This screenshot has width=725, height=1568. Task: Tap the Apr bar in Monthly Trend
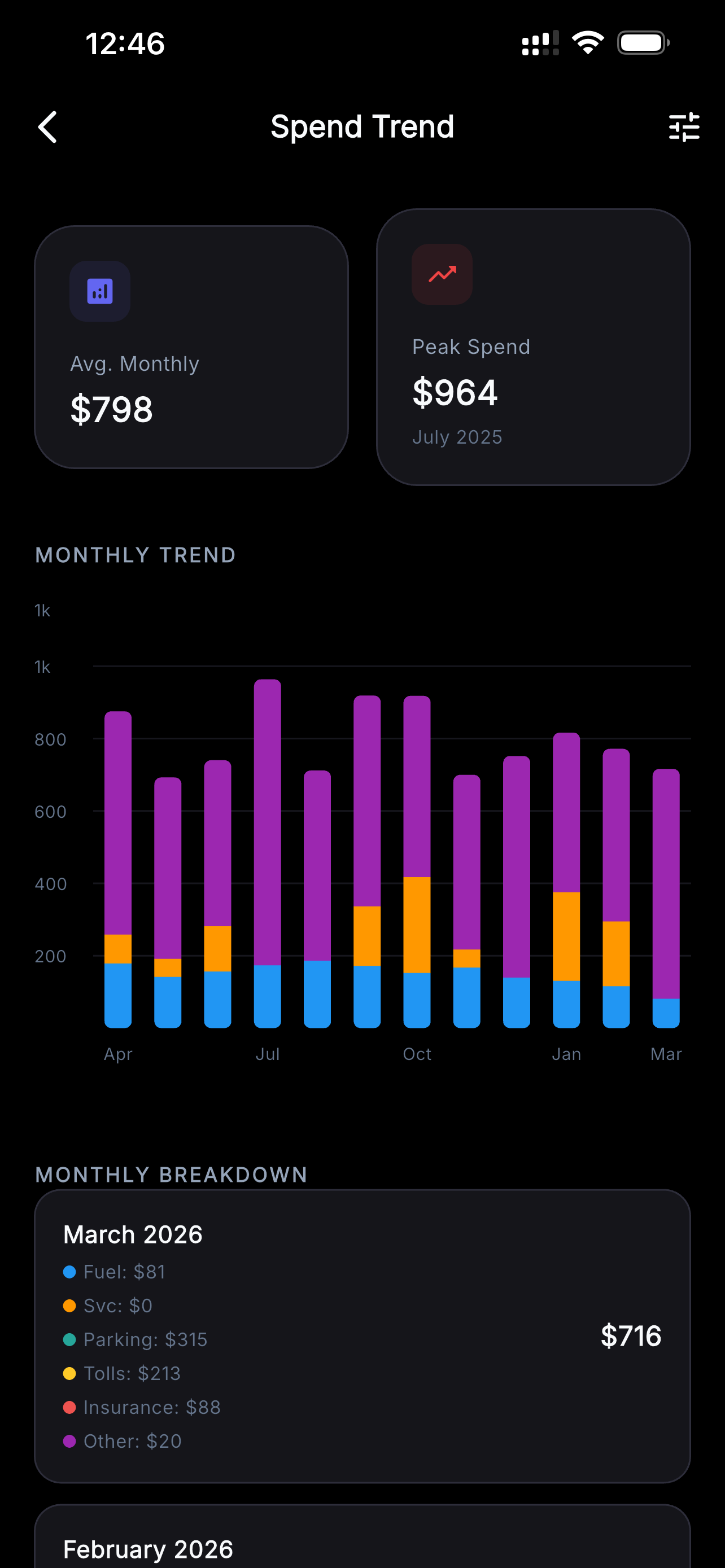pyautogui.click(x=119, y=870)
